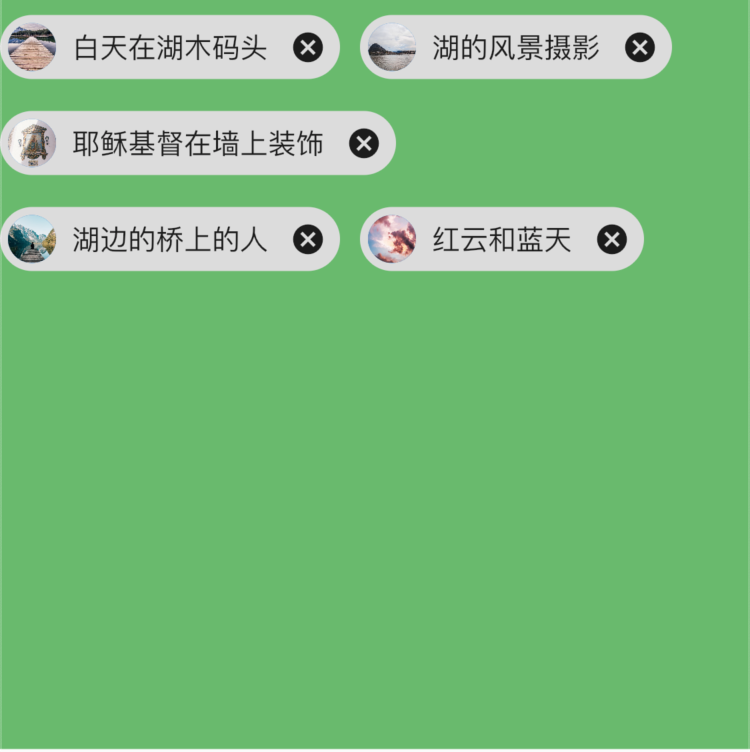
Task: Click the label text 湖边的桥上的人
Action: tap(170, 238)
